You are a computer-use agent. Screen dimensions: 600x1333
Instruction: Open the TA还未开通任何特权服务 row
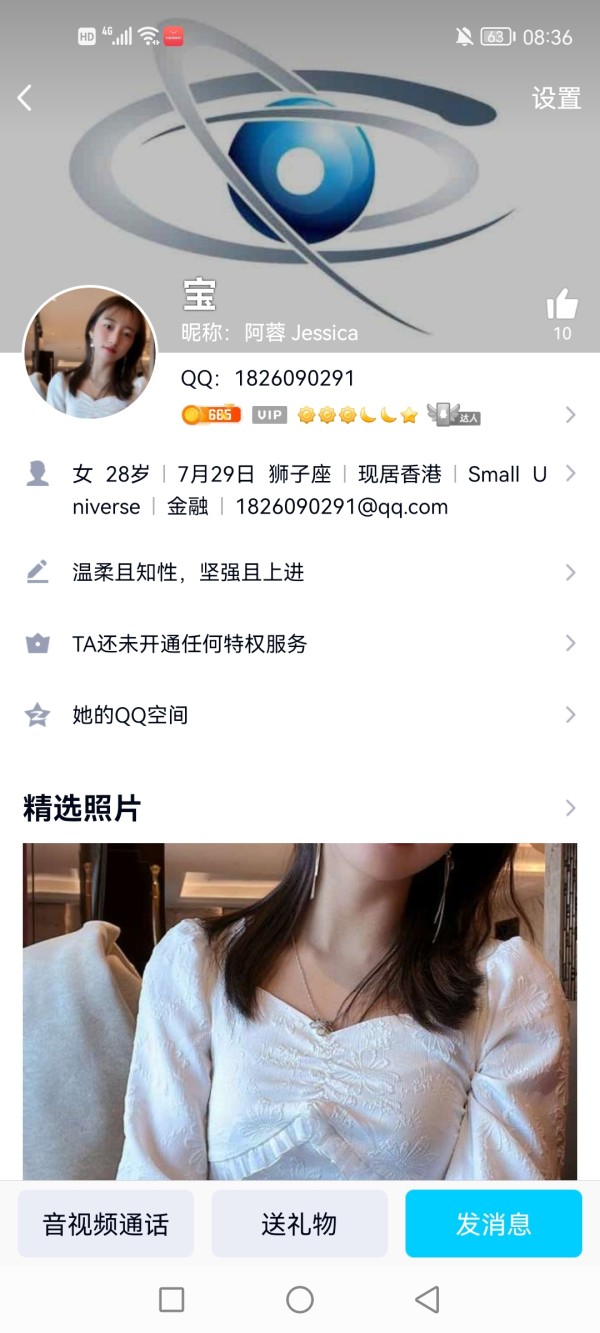coord(300,644)
